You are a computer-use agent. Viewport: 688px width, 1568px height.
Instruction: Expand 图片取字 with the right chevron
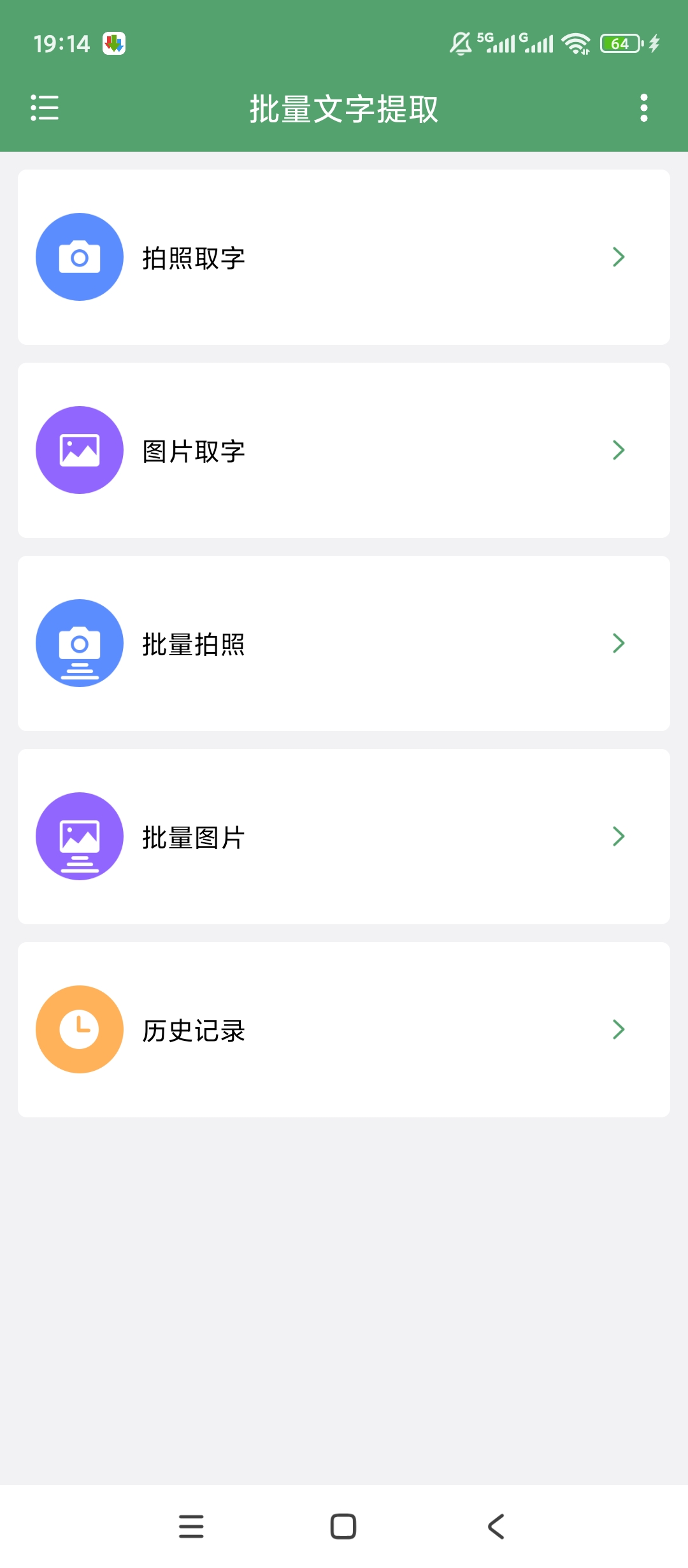click(x=617, y=449)
